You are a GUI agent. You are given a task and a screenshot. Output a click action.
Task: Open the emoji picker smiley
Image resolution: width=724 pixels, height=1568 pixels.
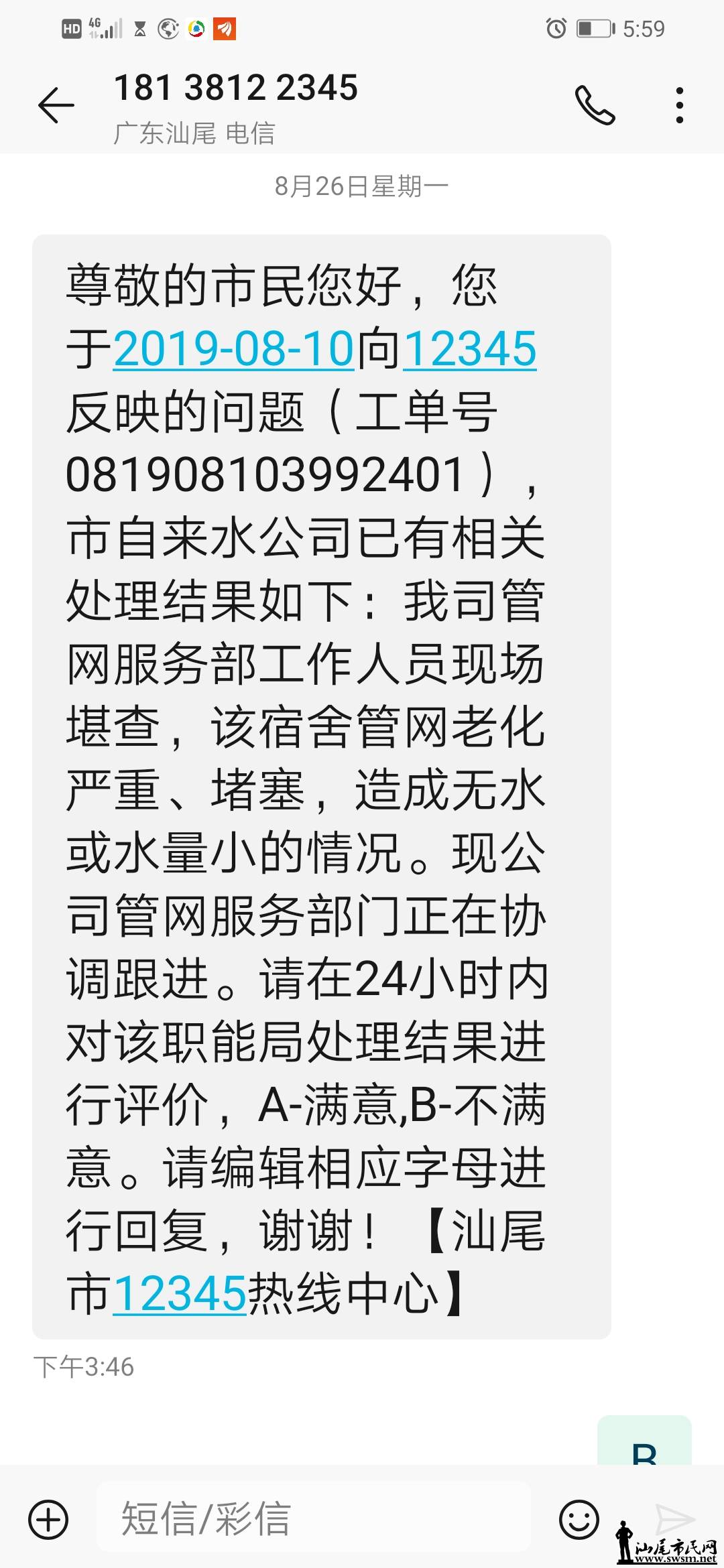(579, 1518)
